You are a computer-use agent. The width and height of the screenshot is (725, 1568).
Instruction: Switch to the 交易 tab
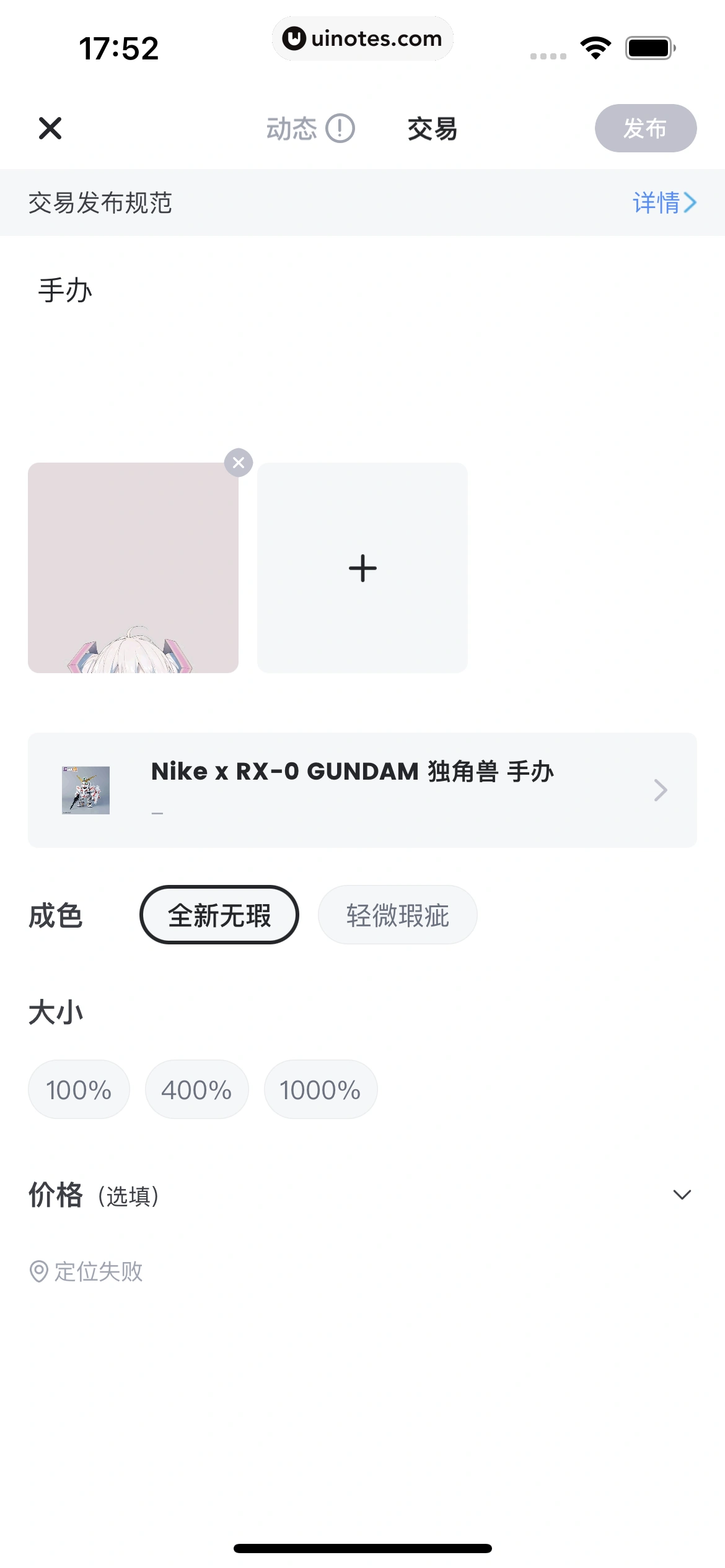432,129
